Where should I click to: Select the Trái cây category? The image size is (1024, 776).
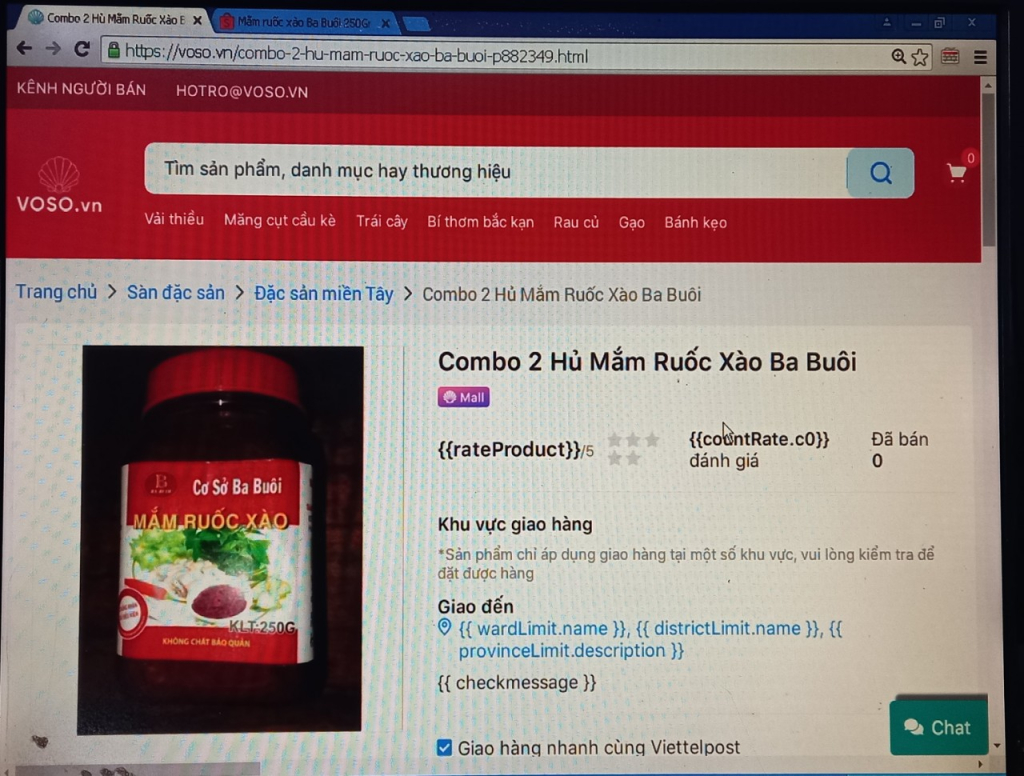tap(382, 221)
